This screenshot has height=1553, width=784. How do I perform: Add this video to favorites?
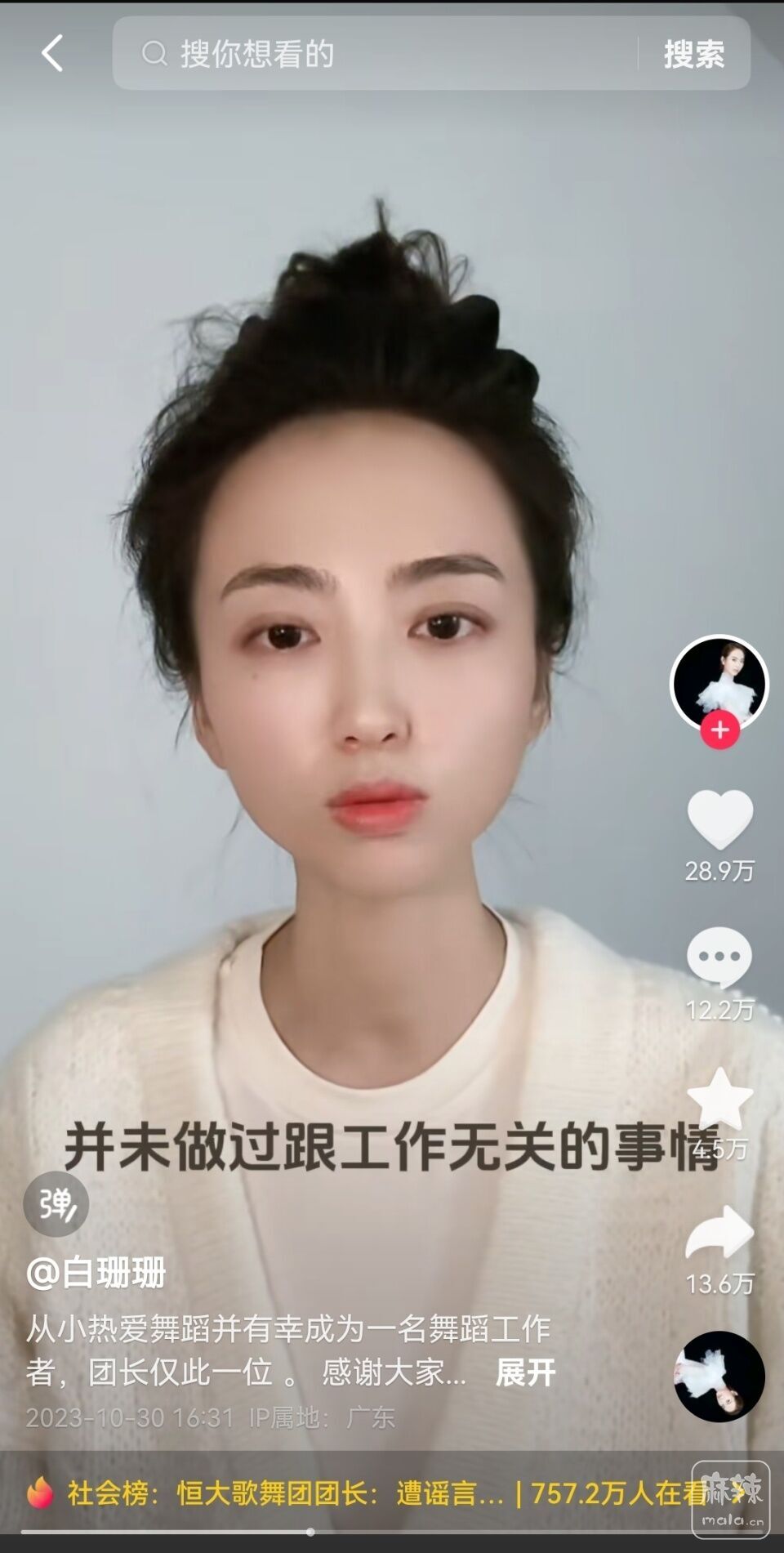719,1099
